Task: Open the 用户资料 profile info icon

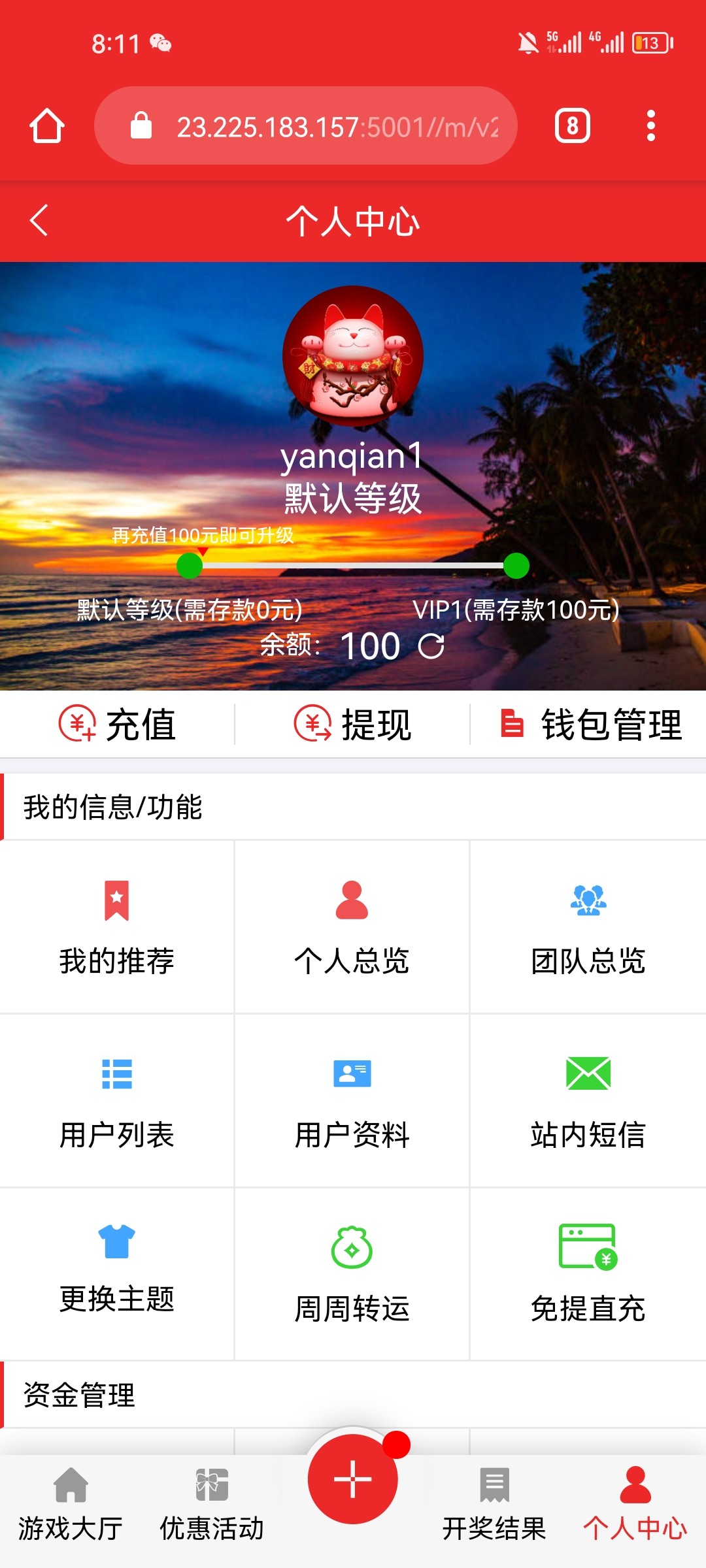Action: tap(352, 1091)
